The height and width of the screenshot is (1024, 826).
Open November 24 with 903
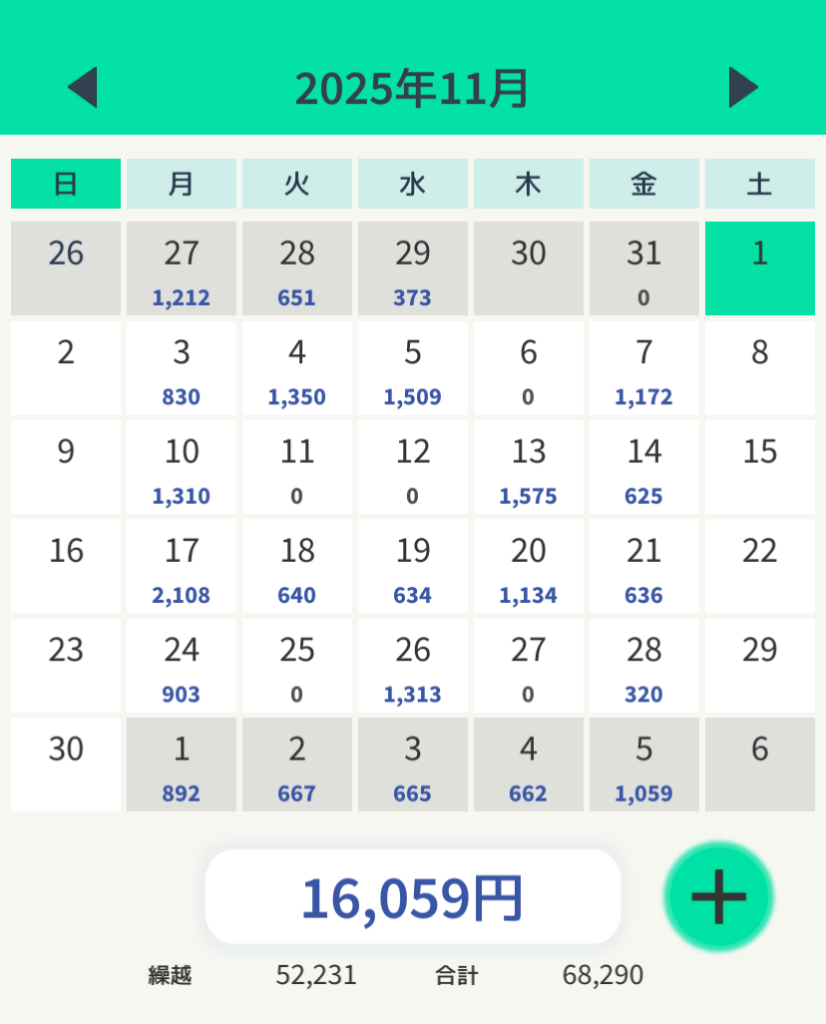[x=181, y=665]
